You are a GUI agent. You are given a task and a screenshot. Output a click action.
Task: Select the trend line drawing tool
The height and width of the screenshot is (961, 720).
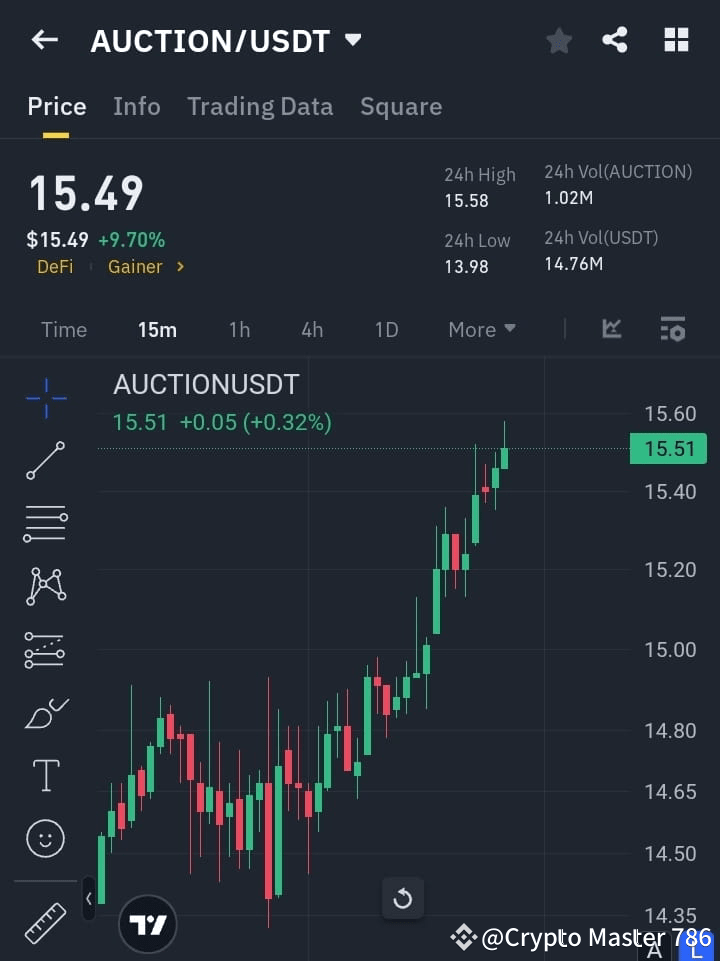[45, 461]
